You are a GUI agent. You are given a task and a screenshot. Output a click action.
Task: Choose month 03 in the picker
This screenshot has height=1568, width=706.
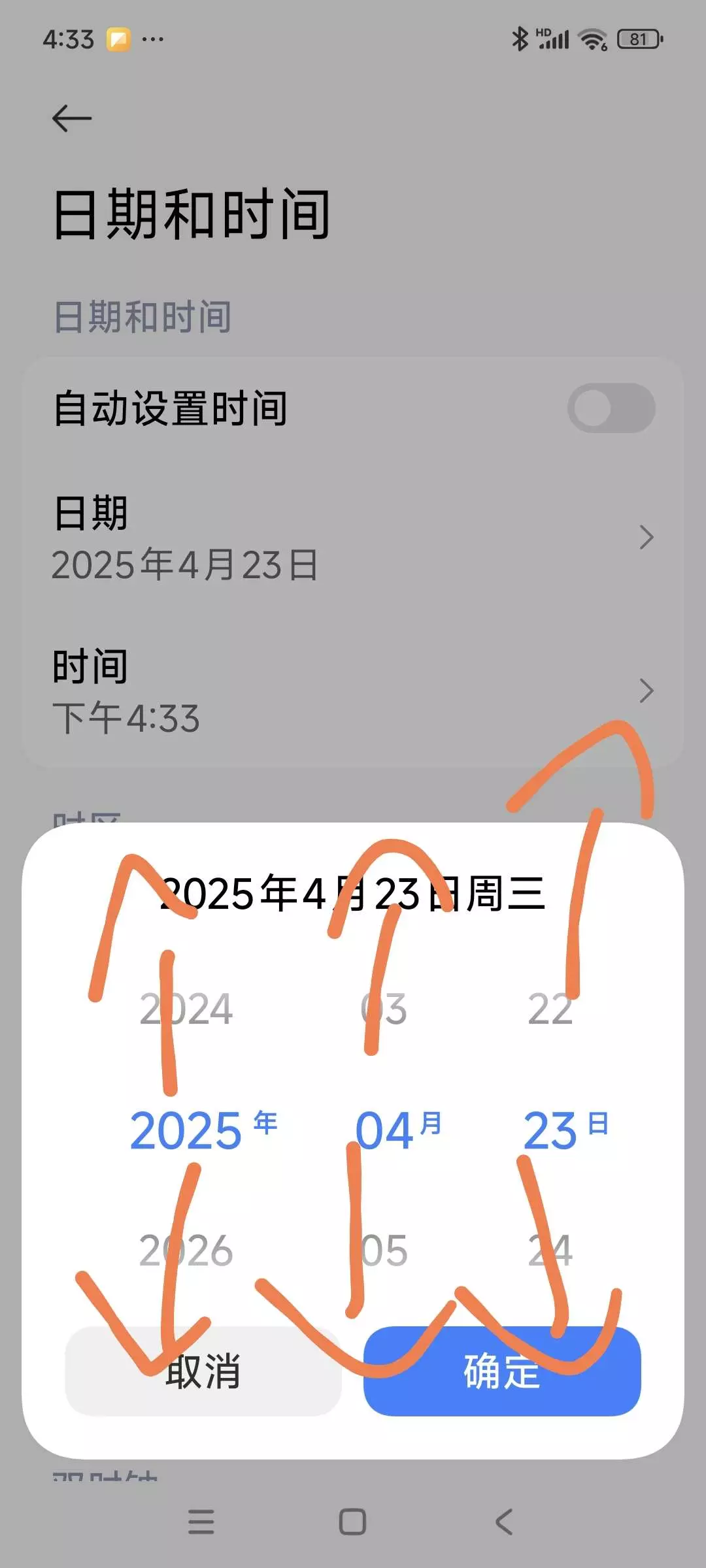(x=384, y=1009)
